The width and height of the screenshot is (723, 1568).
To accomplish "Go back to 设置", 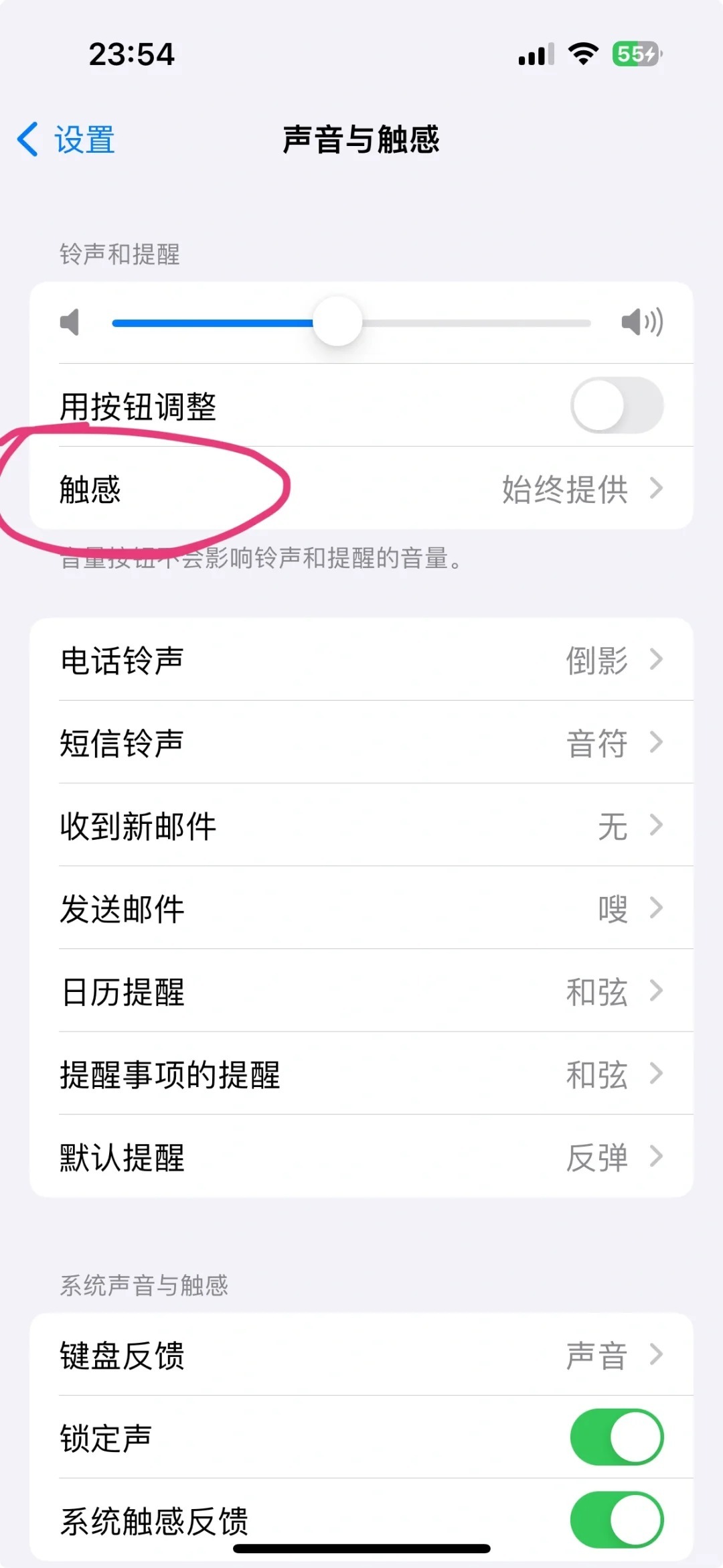I will pyautogui.click(x=66, y=139).
